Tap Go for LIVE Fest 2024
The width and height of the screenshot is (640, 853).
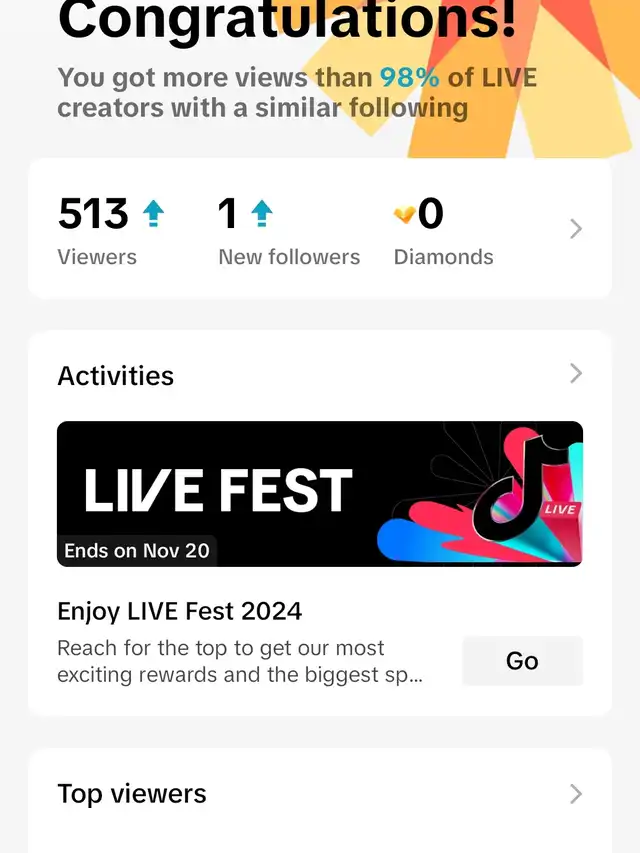click(522, 661)
